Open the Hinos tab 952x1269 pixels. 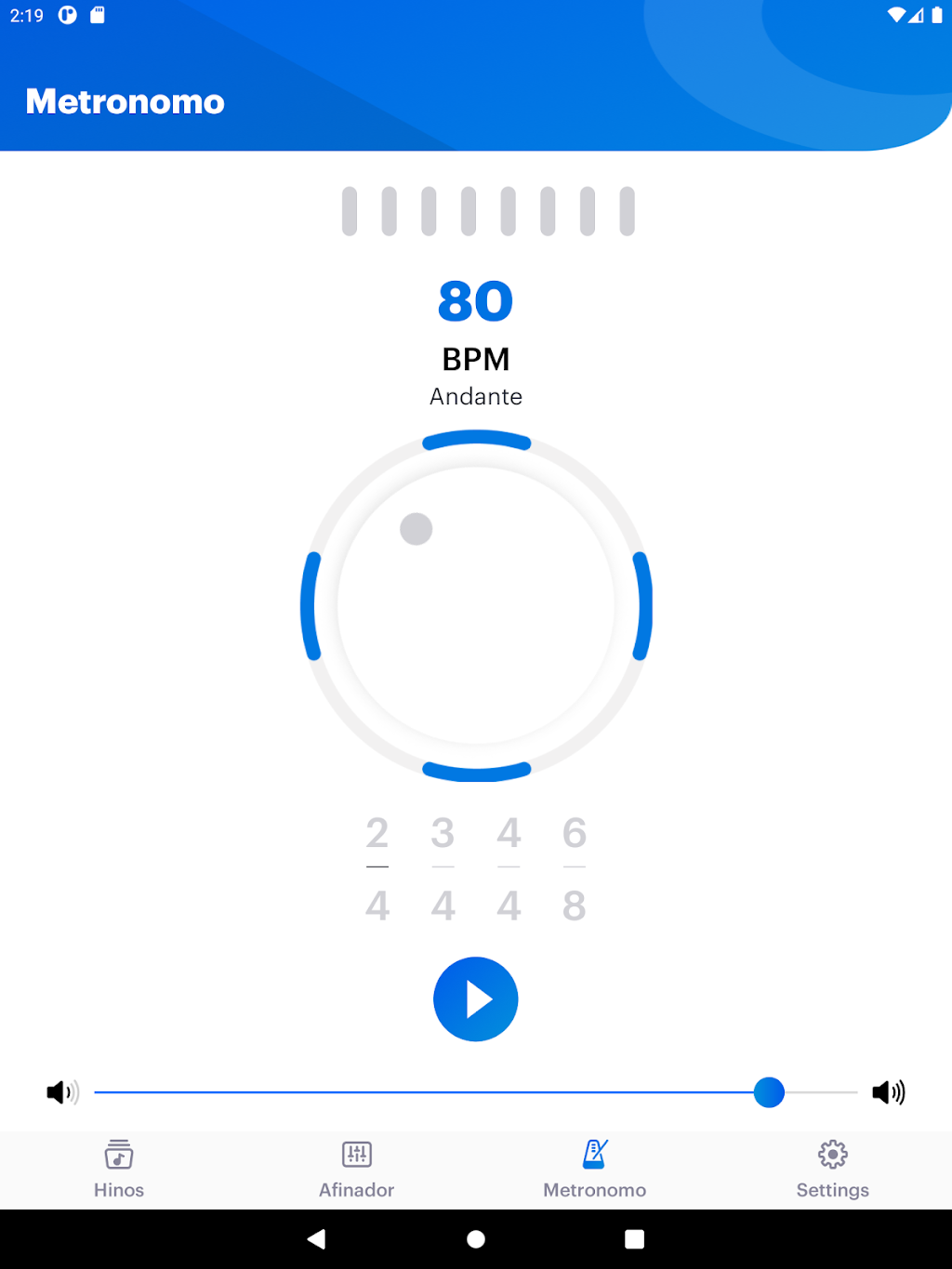(119, 1169)
